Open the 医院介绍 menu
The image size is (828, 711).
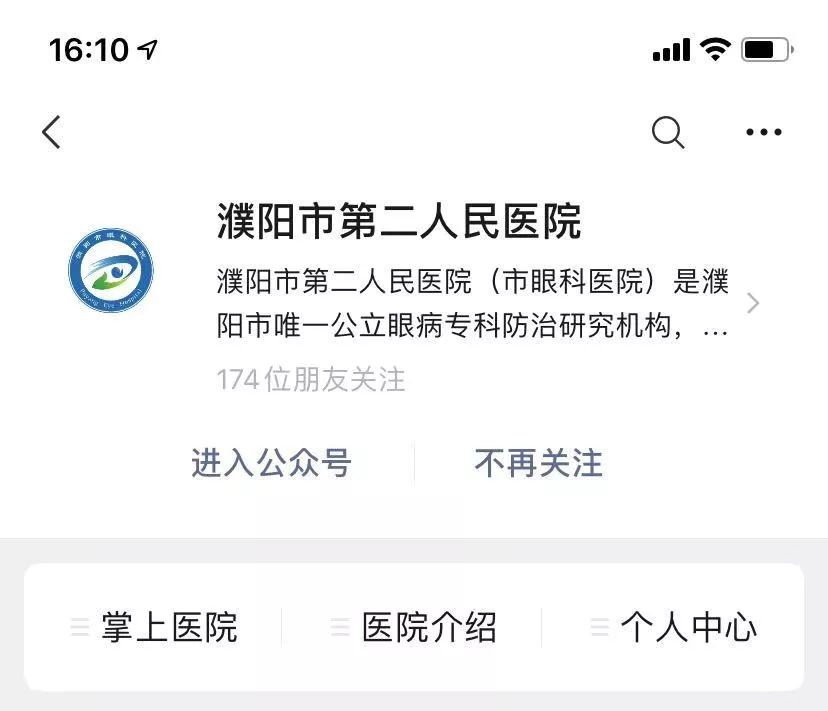tap(414, 627)
